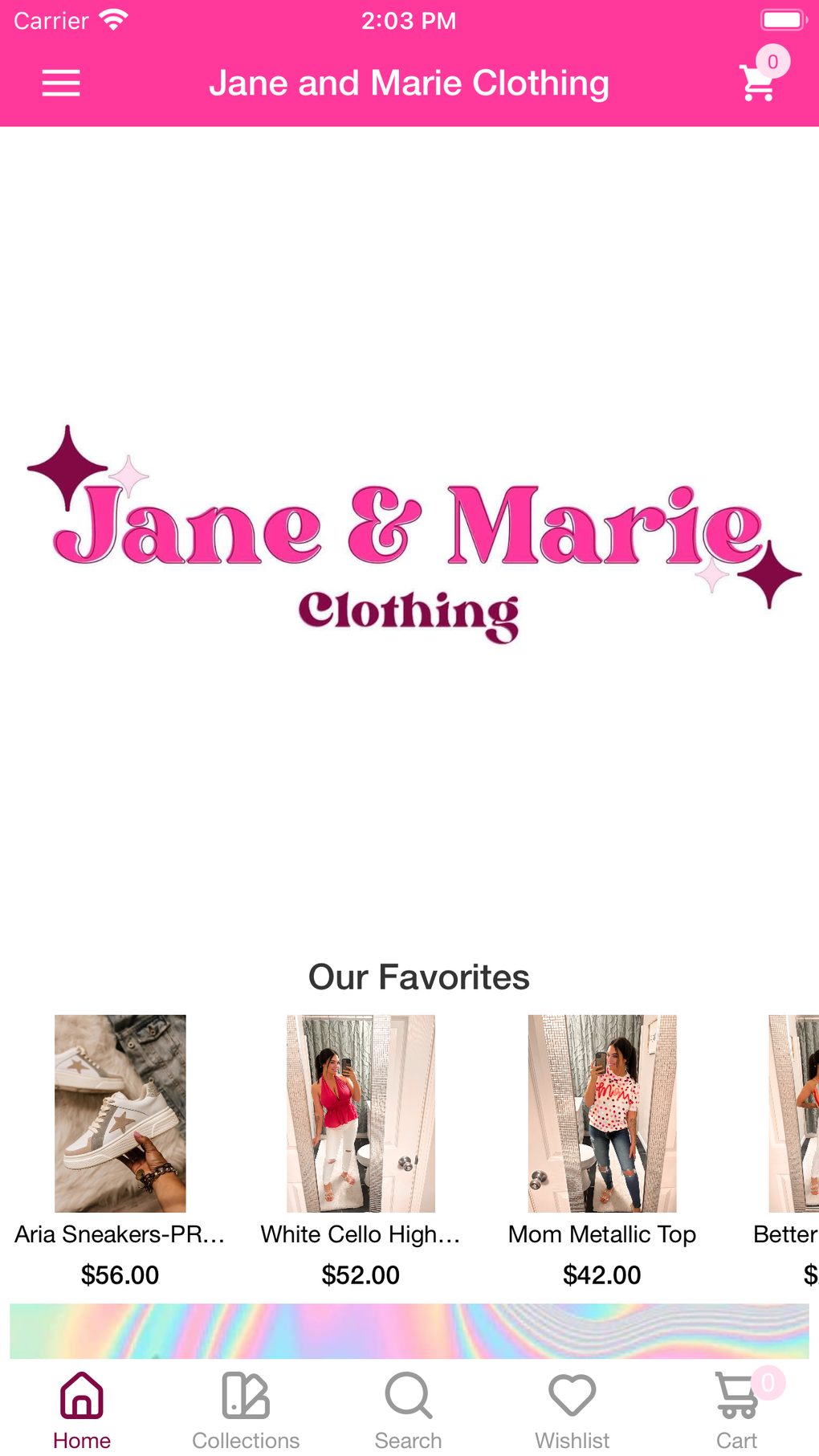This screenshot has width=819, height=1456.
Task: Open the Wishlist tab
Action: pyautogui.click(x=572, y=1410)
